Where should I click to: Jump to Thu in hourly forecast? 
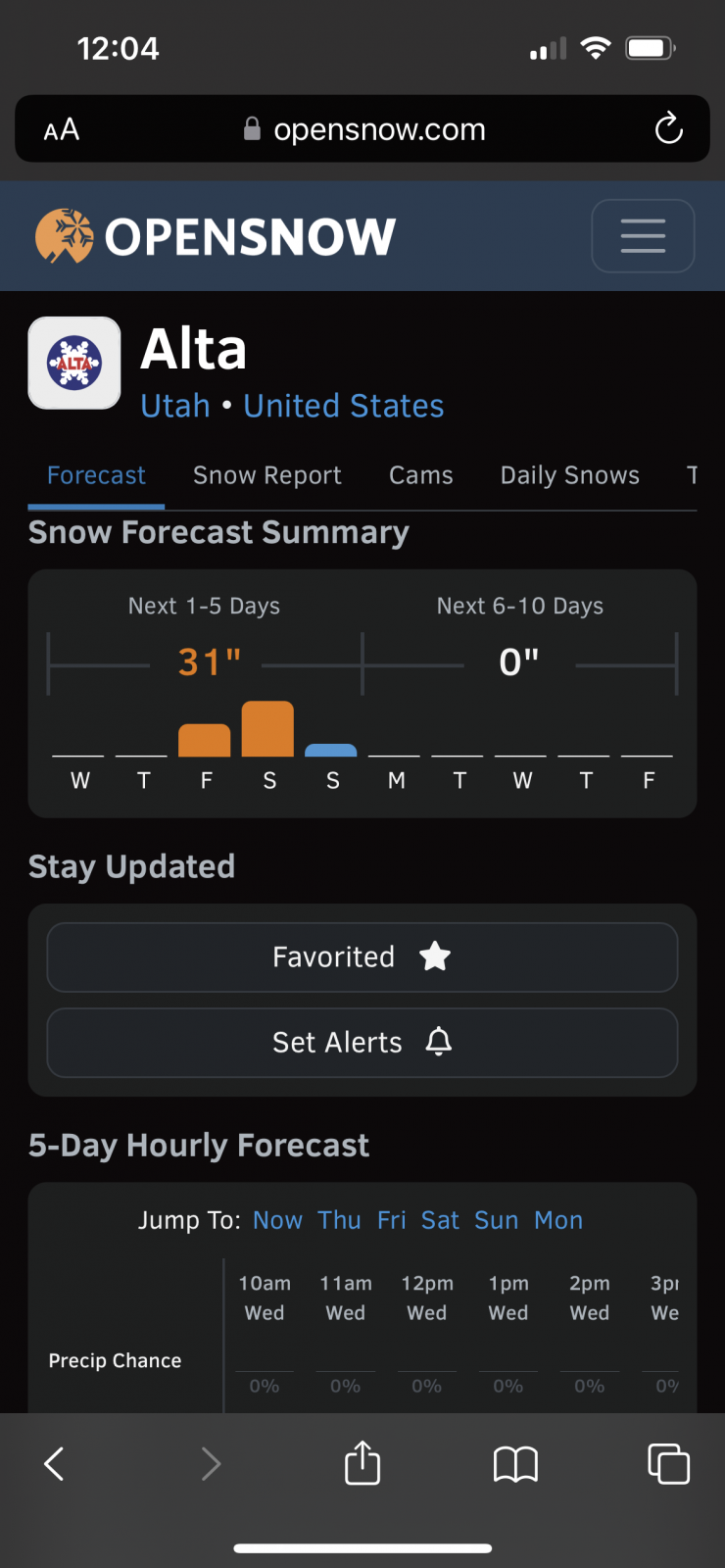tap(339, 1220)
